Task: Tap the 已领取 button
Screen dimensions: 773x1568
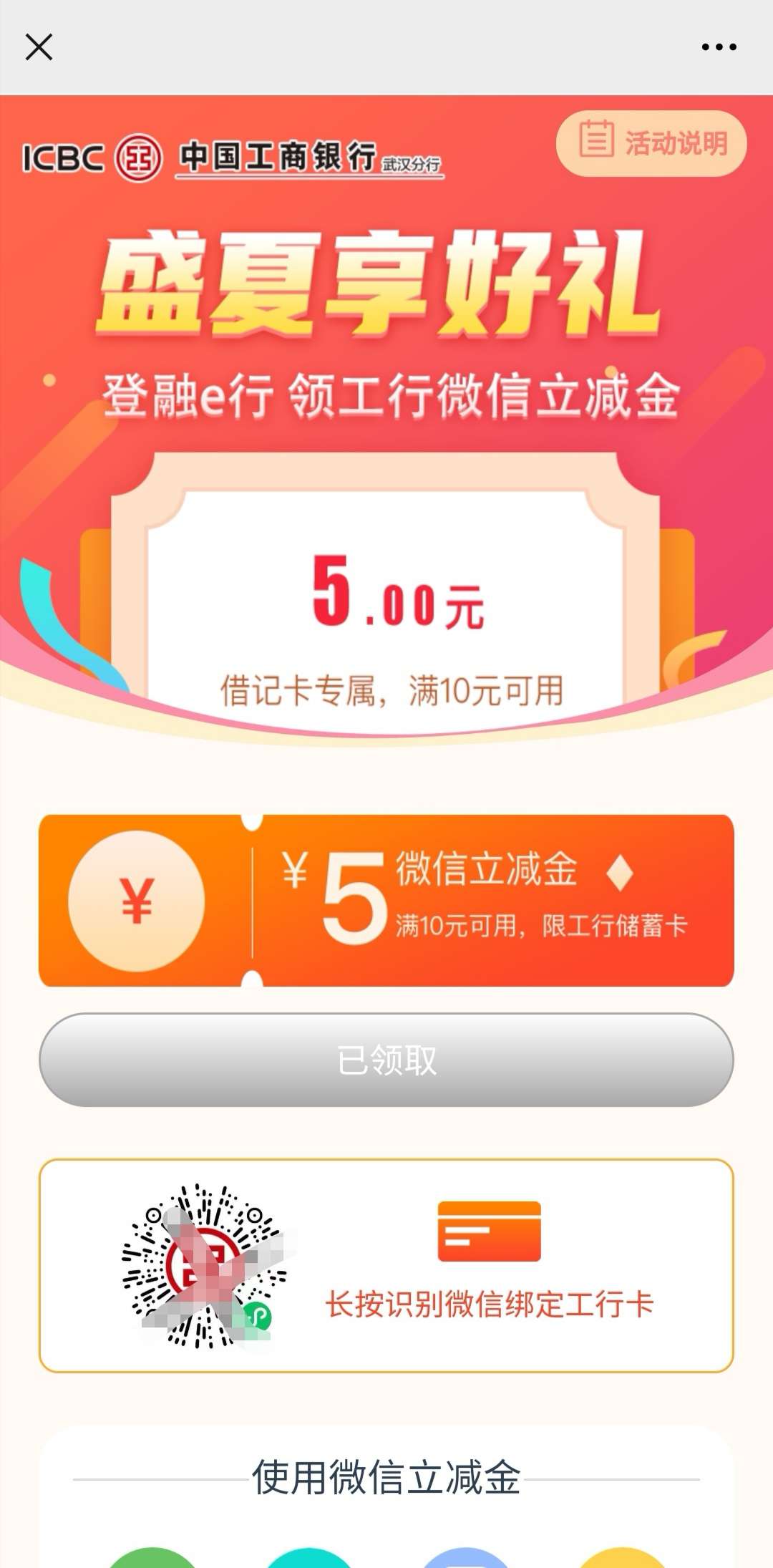Action: (386, 1060)
